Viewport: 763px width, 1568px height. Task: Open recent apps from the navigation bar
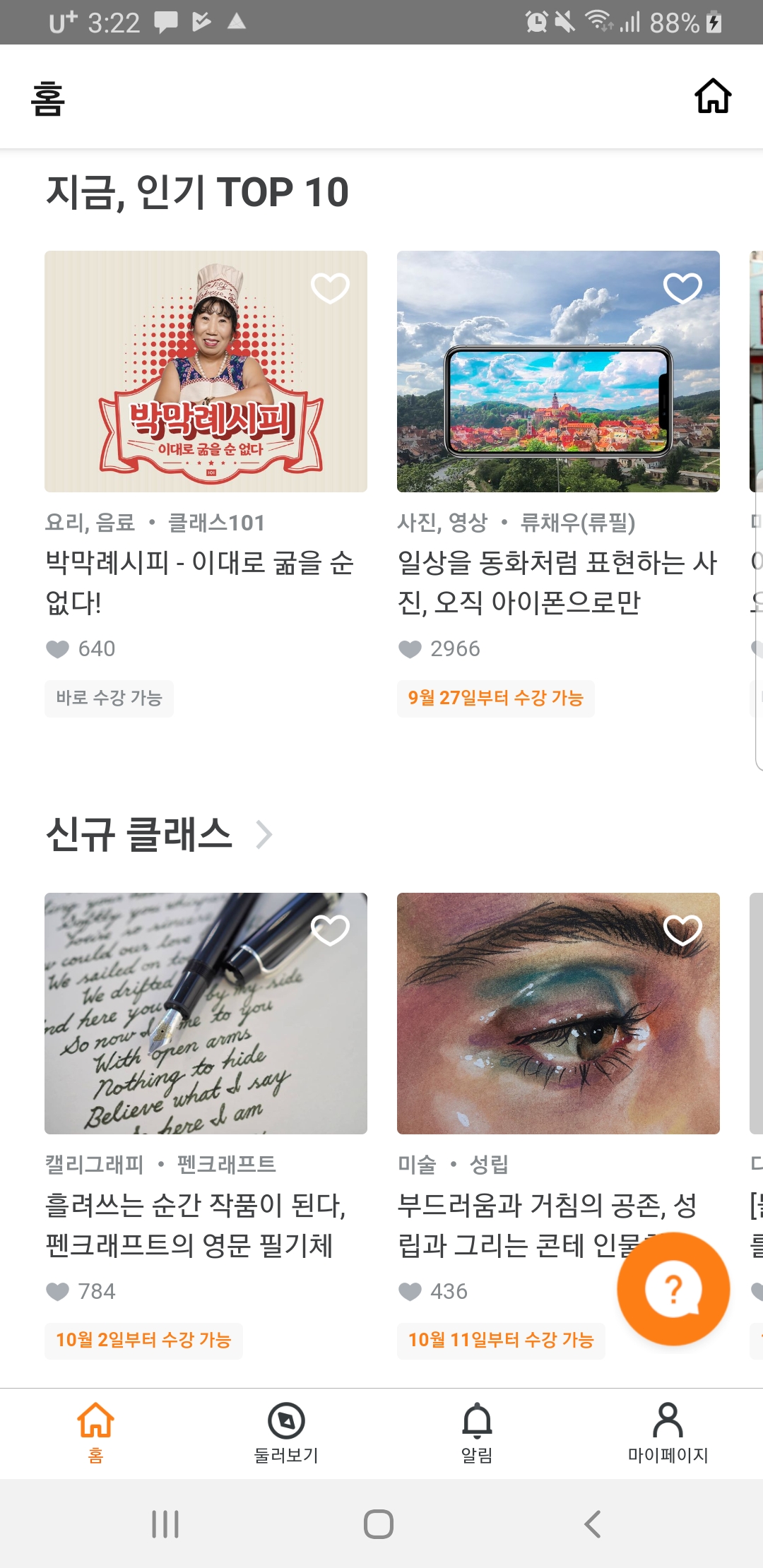coord(165,1523)
